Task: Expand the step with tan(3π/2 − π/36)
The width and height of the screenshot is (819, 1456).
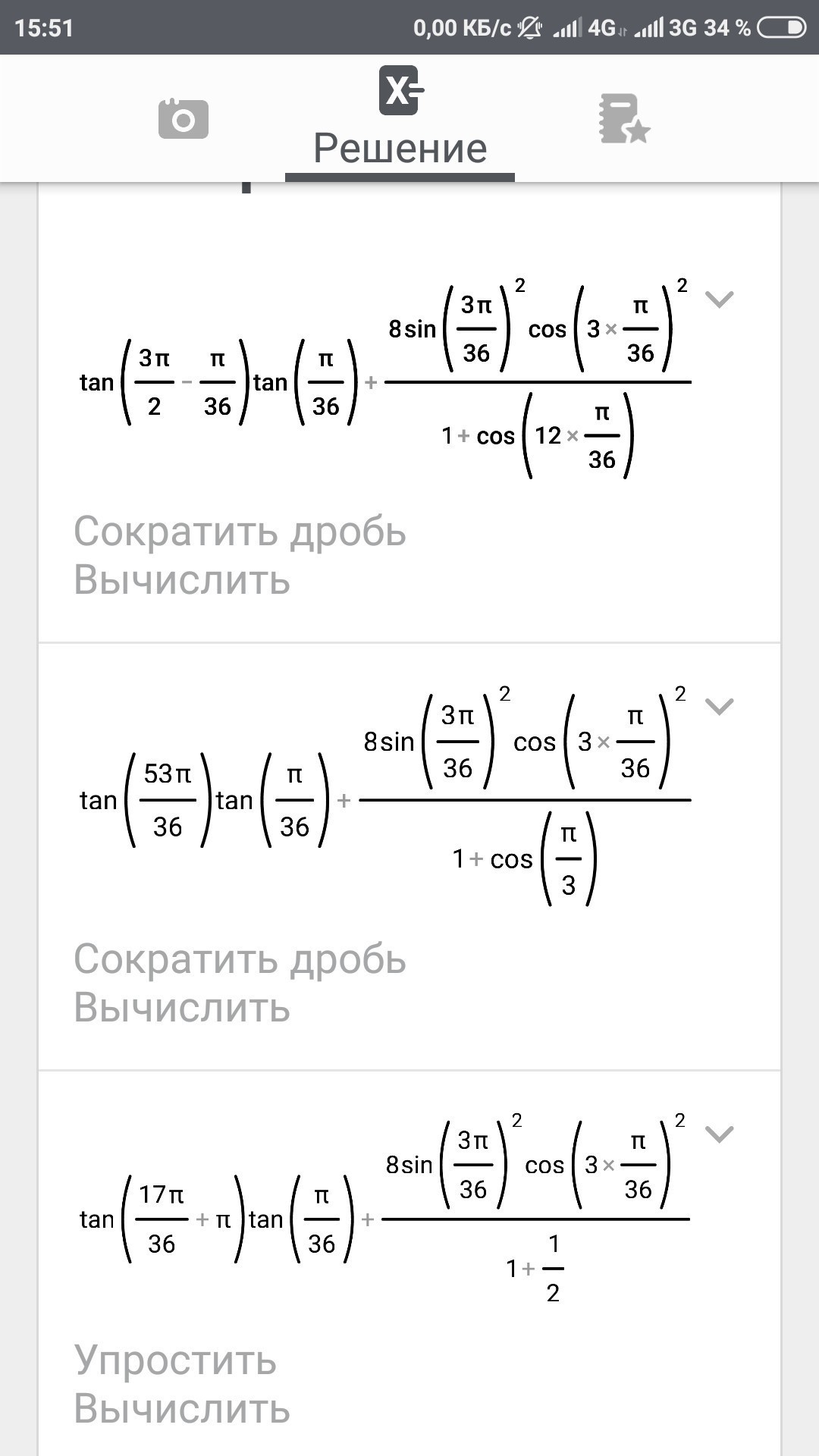Action: [x=719, y=299]
